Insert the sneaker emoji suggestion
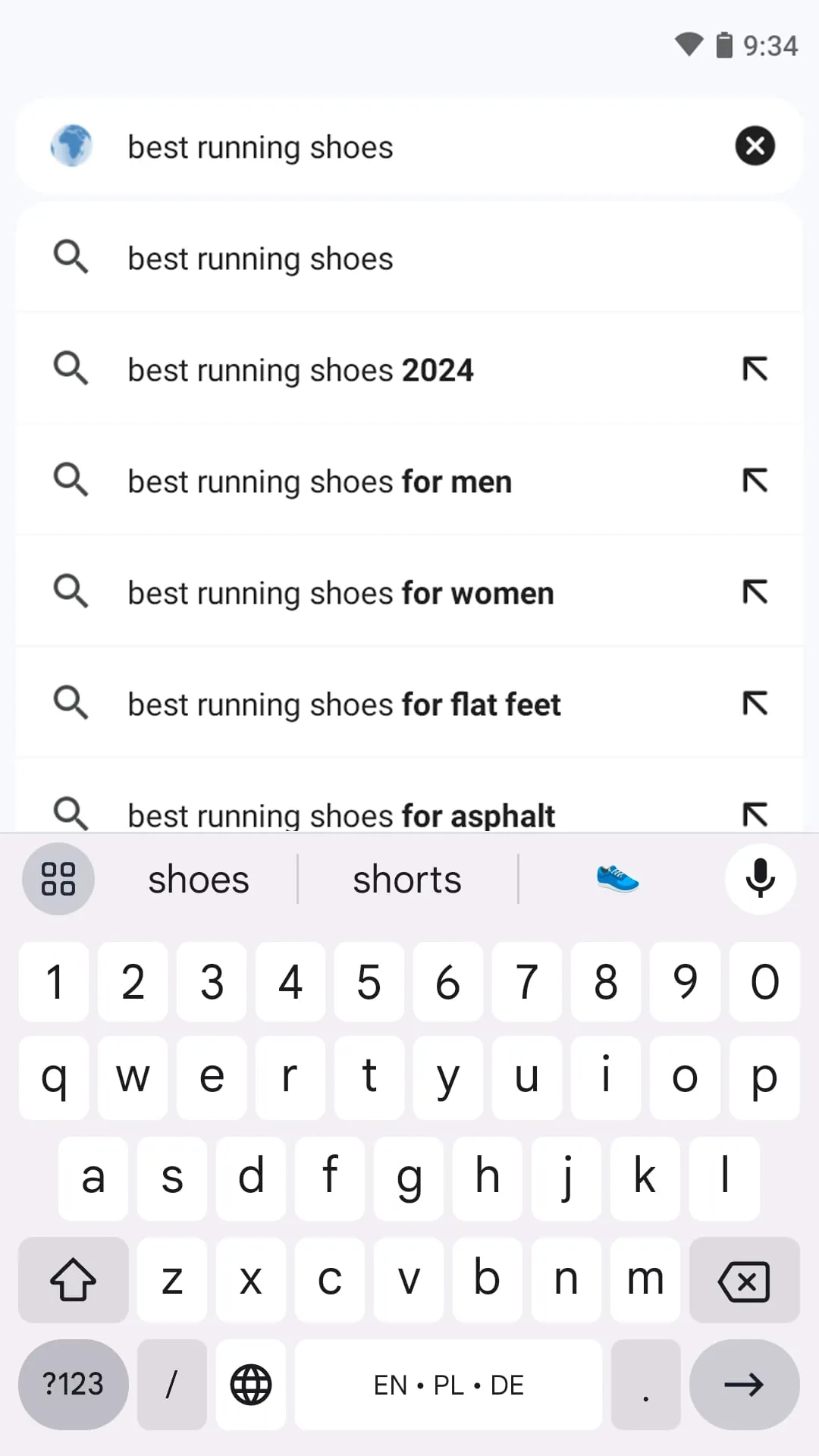This screenshot has width=819, height=1456. [x=617, y=879]
